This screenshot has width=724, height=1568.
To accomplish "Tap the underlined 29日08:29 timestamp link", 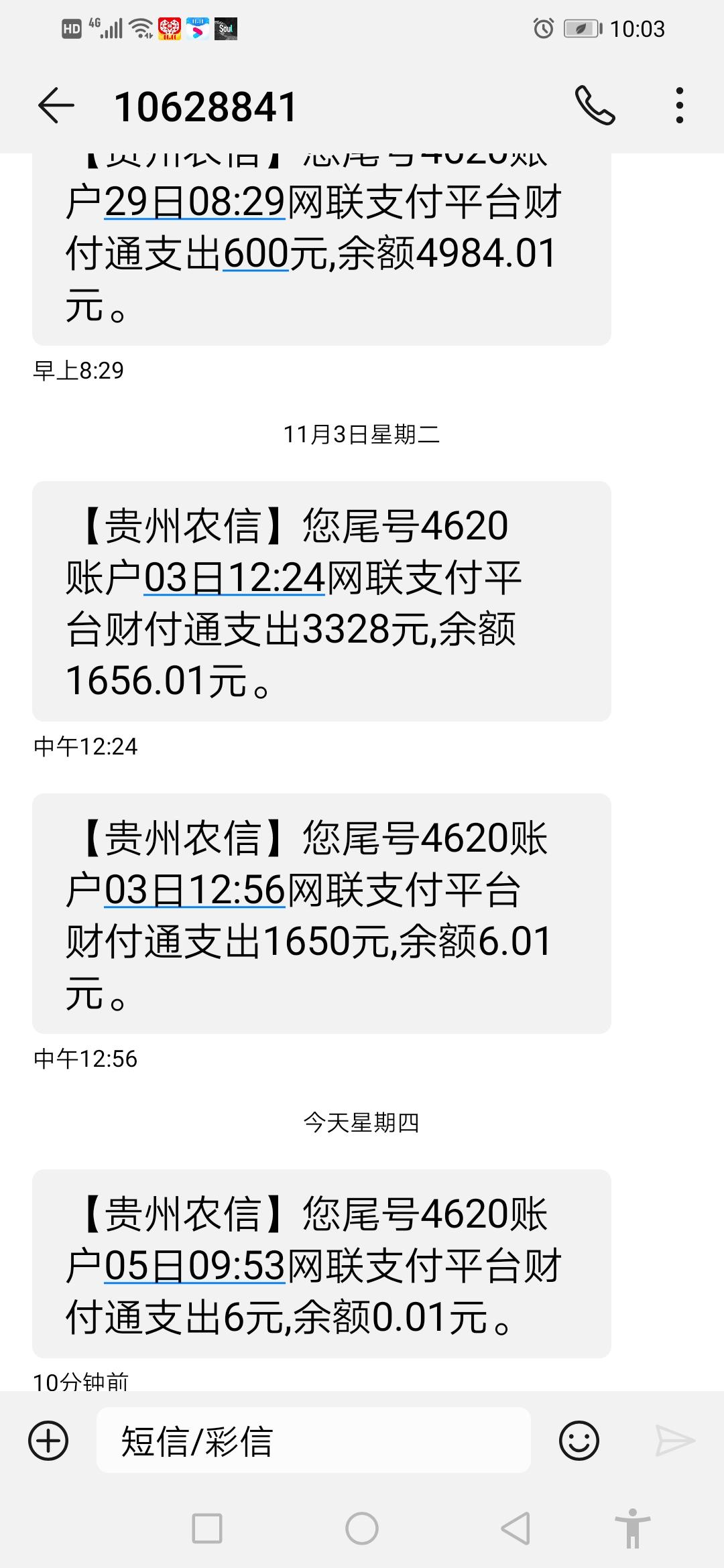I will (x=195, y=202).
